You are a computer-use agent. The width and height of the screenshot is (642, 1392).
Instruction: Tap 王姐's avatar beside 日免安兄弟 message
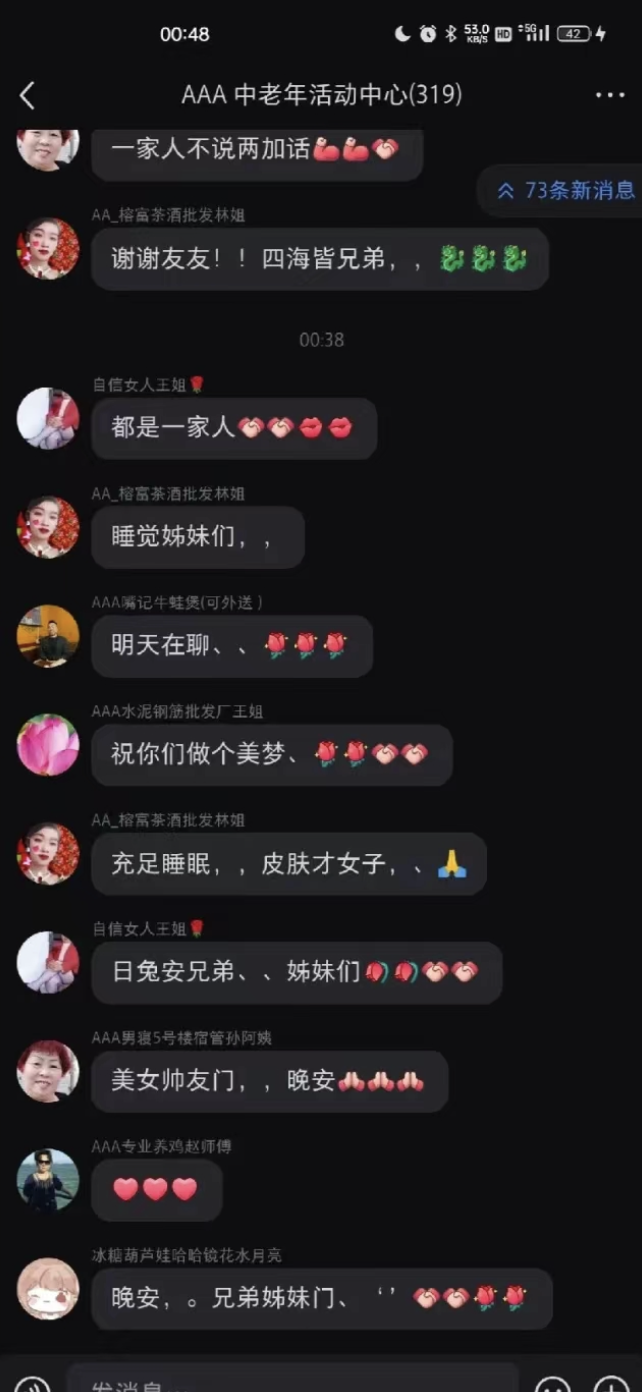(x=48, y=962)
